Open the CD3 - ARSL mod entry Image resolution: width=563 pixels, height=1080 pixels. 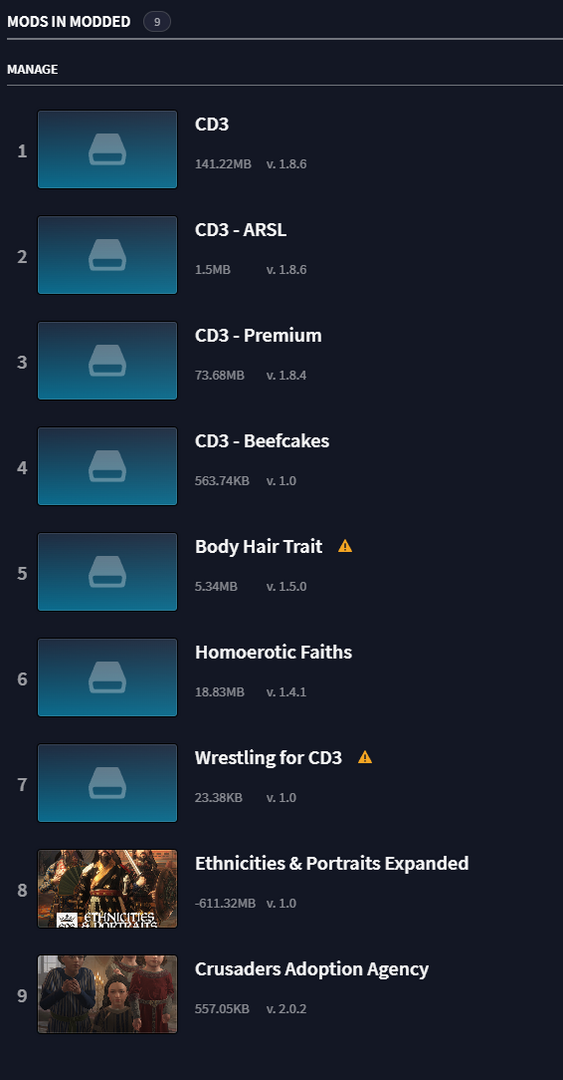pyautogui.click(x=285, y=255)
